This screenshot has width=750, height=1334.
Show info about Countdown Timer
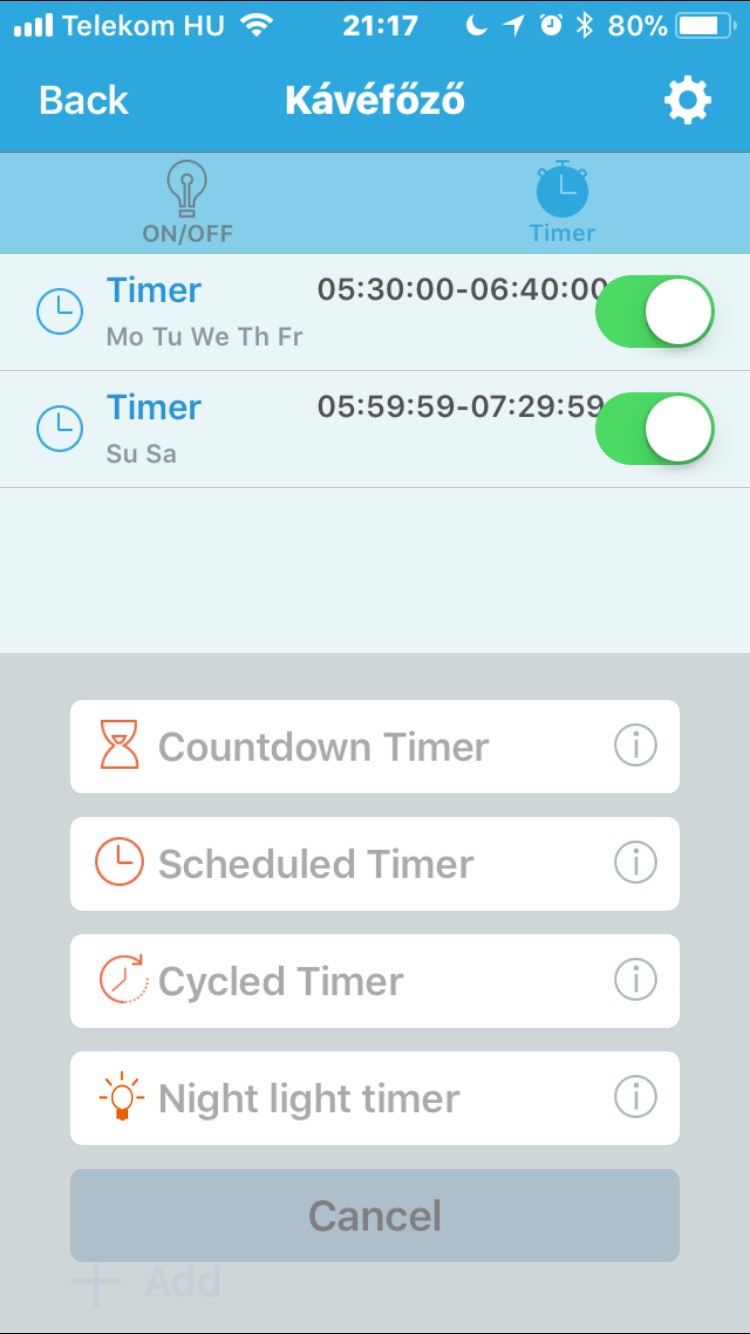pyautogui.click(x=635, y=746)
